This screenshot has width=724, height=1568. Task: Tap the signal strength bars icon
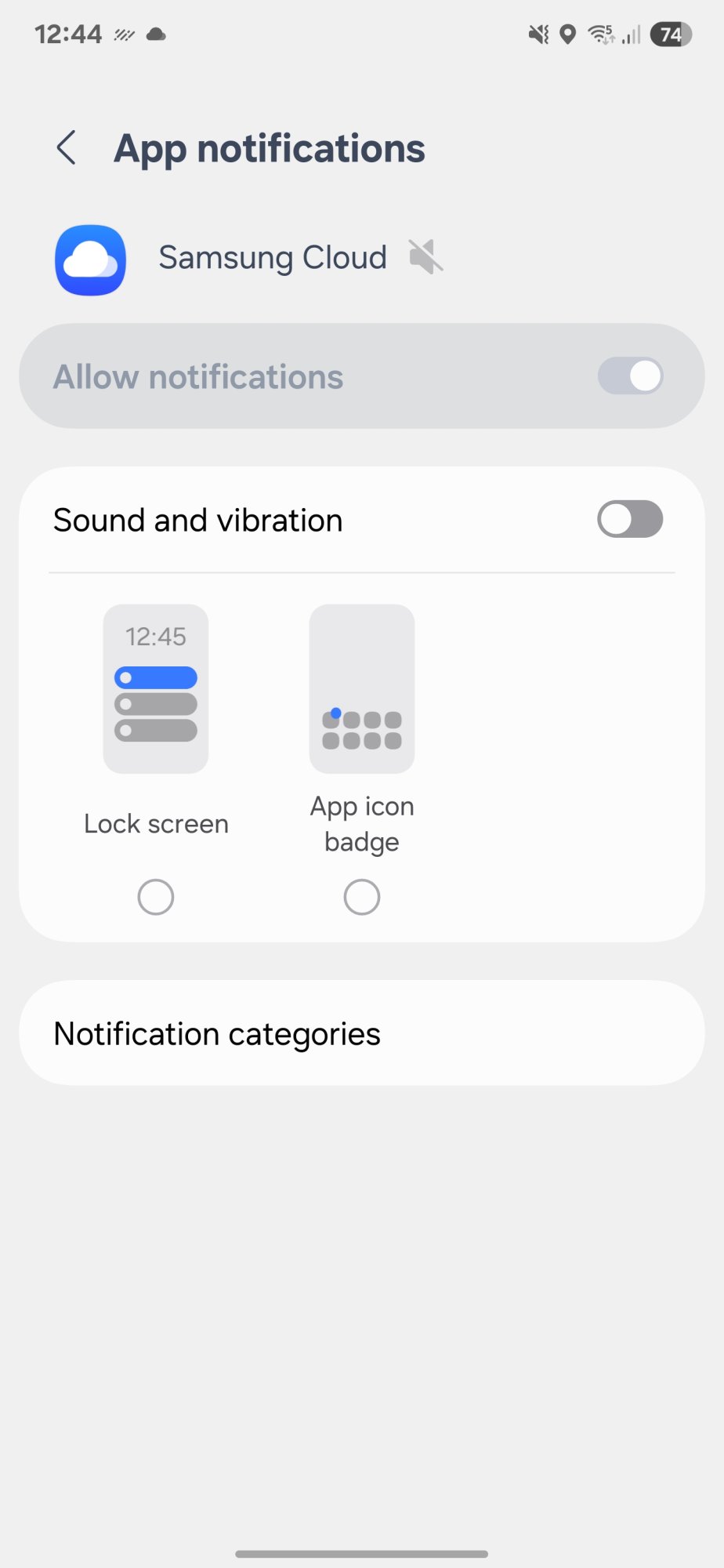[629, 34]
